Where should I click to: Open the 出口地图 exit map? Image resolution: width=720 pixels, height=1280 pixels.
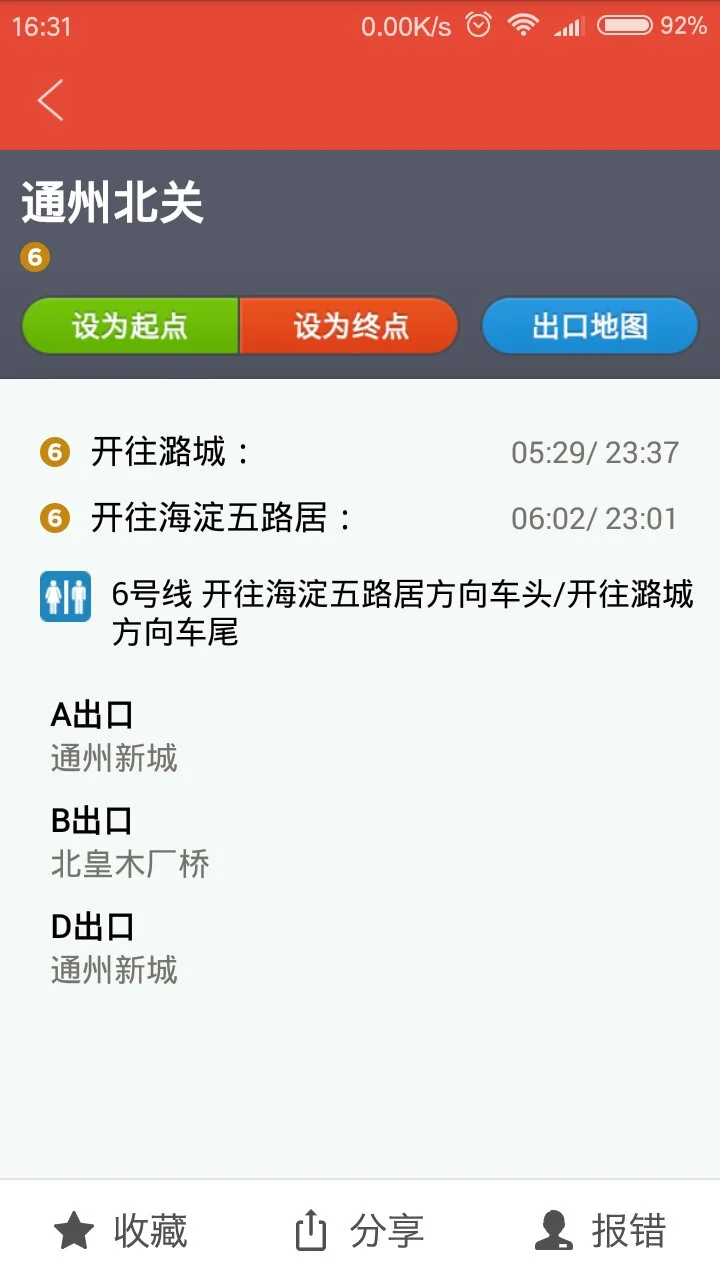click(x=589, y=325)
